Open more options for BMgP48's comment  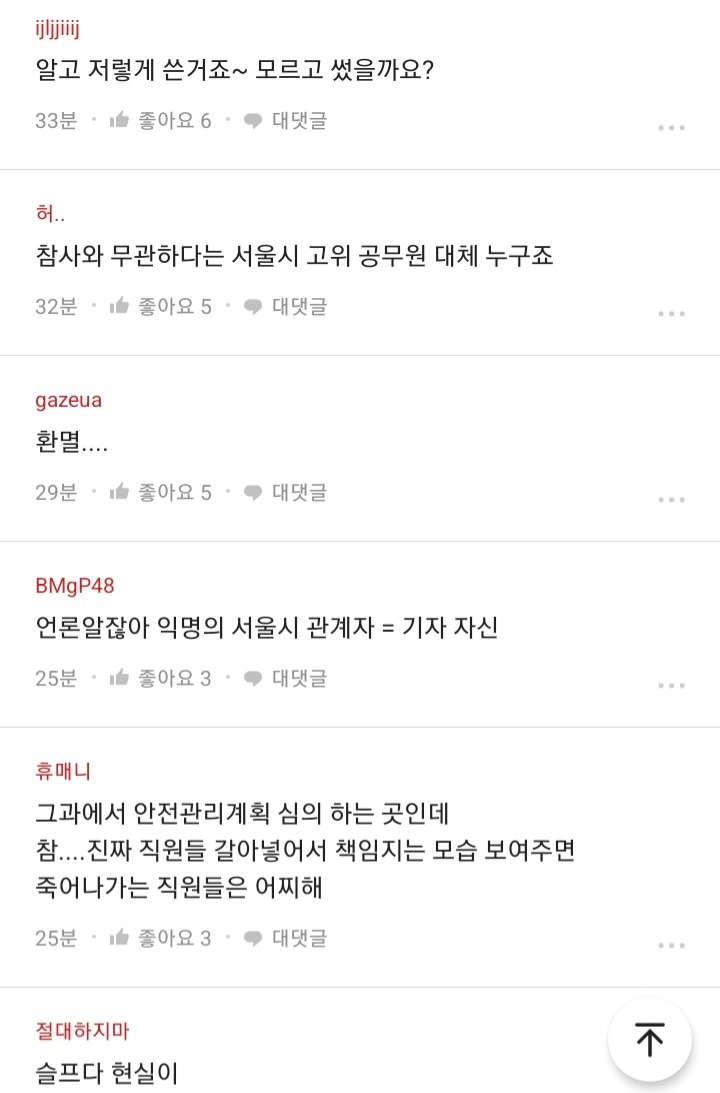pos(671,686)
